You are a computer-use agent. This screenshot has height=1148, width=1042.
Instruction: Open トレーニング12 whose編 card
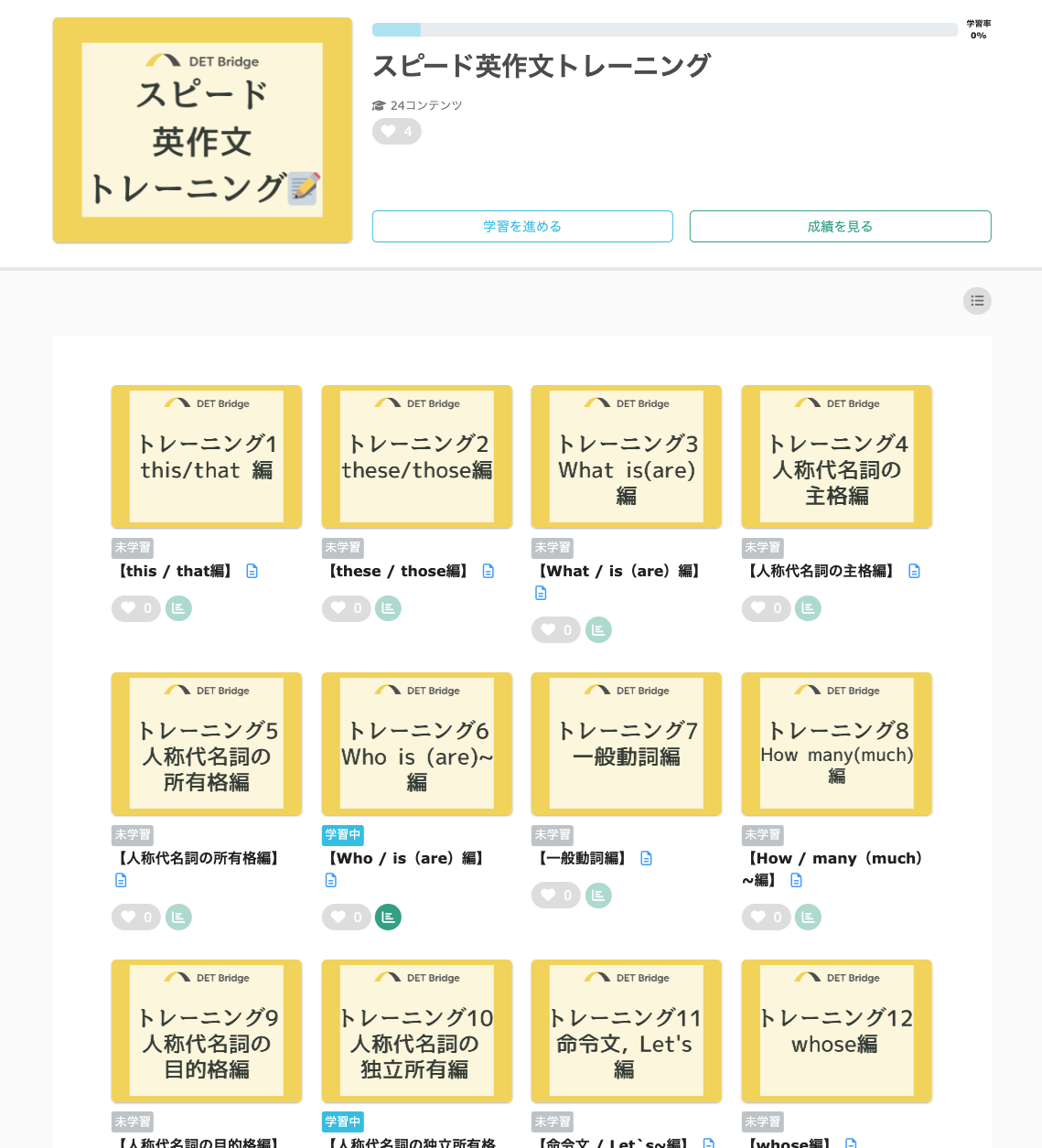(837, 1031)
